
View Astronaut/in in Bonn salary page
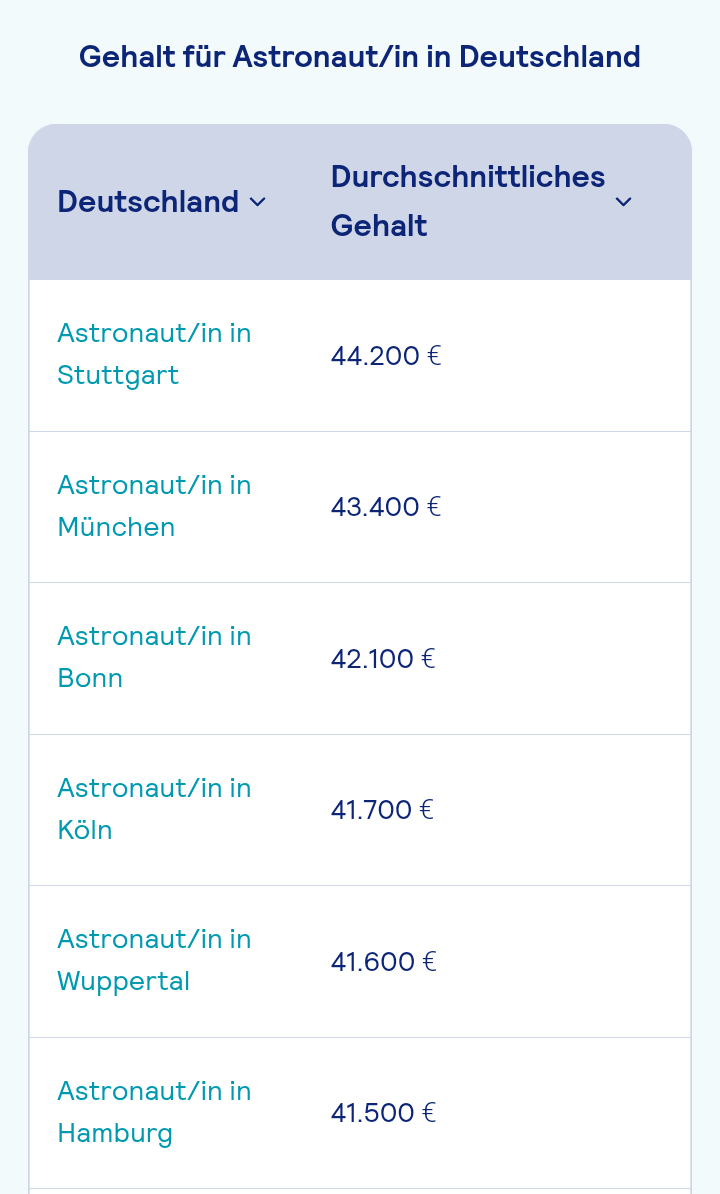(x=155, y=657)
